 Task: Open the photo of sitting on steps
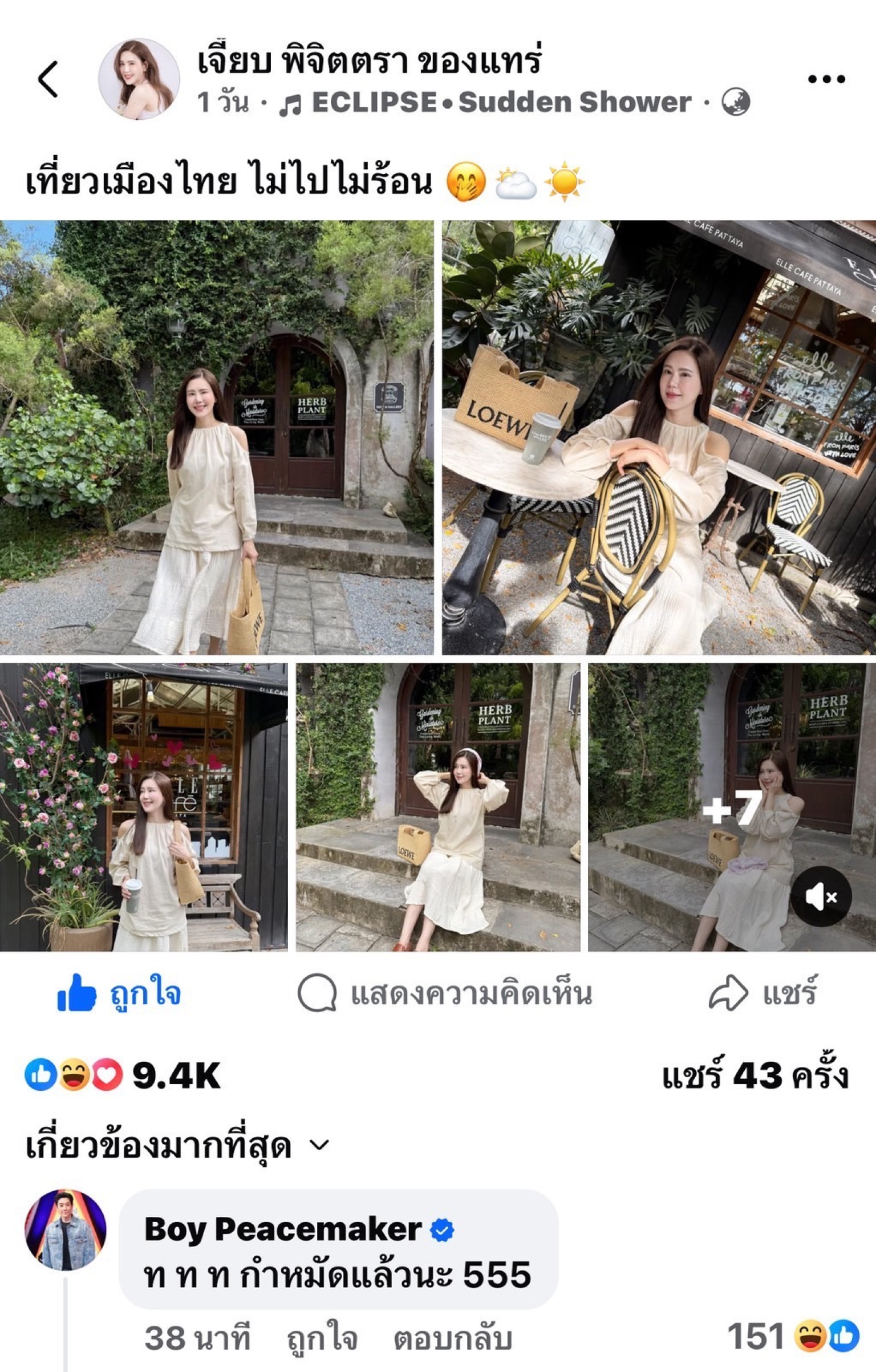coord(437,807)
